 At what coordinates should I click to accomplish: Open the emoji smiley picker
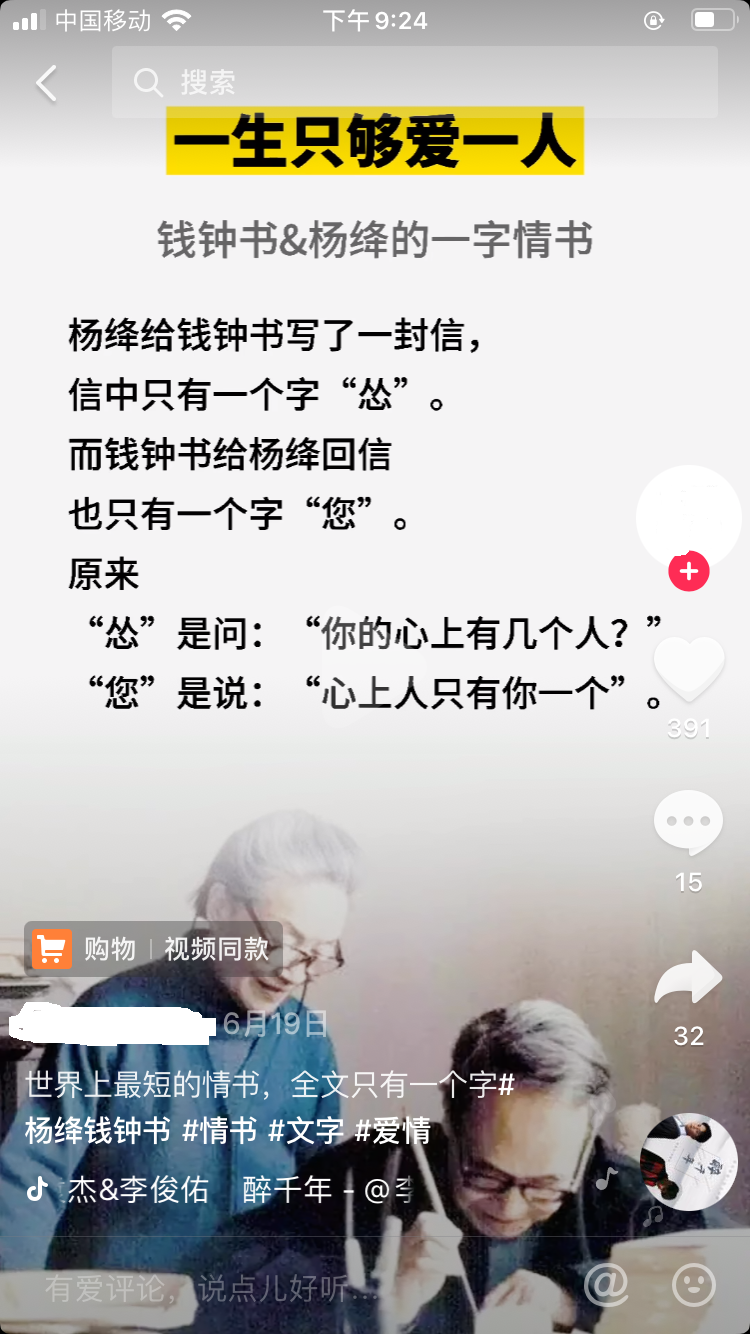(694, 1285)
